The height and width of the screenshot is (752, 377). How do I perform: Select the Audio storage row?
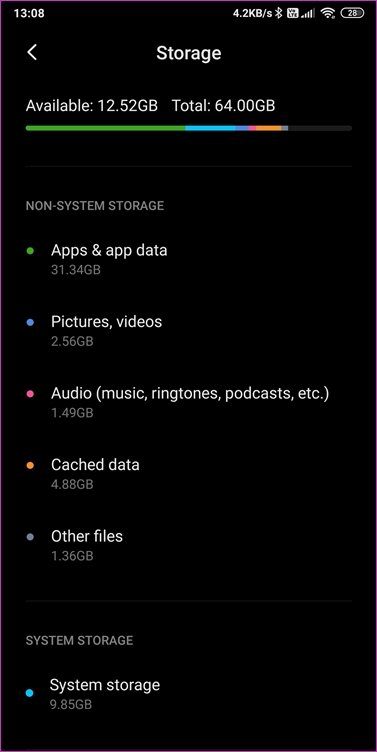(x=188, y=402)
